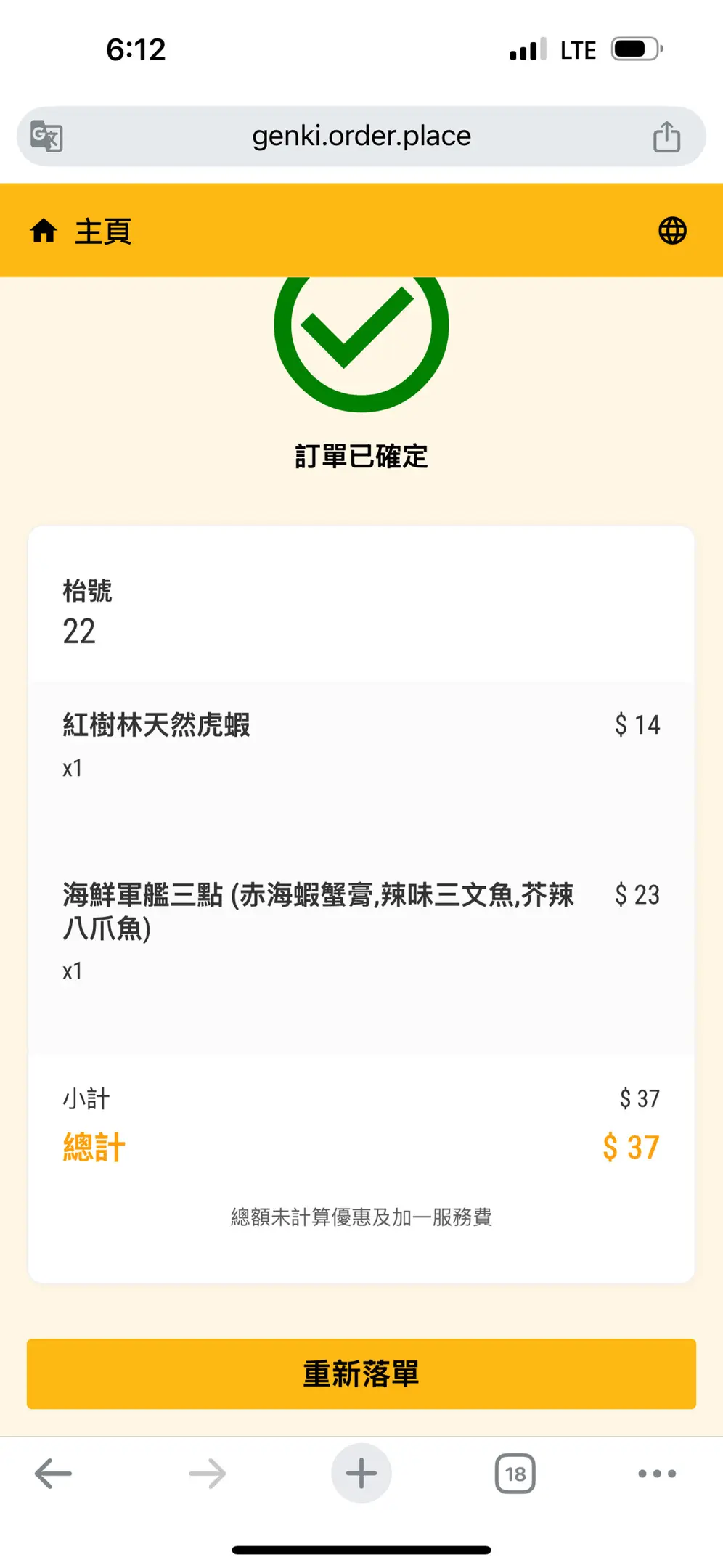Tap the genki.order.place address bar
Viewport: 723px width, 1568px height.
coord(361,136)
